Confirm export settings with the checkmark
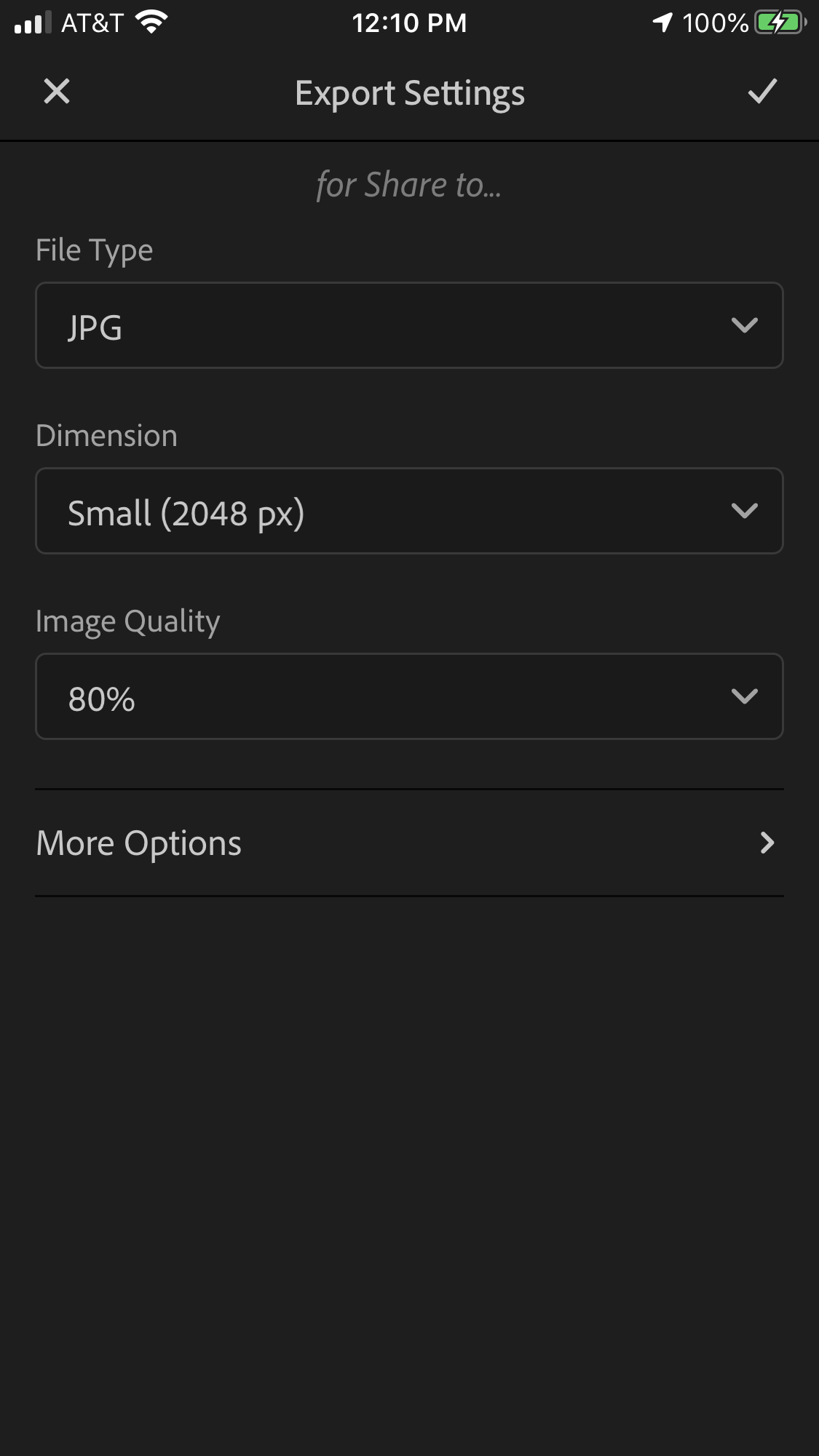This screenshot has width=819, height=1456. pyautogui.click(x=762, y=92)
